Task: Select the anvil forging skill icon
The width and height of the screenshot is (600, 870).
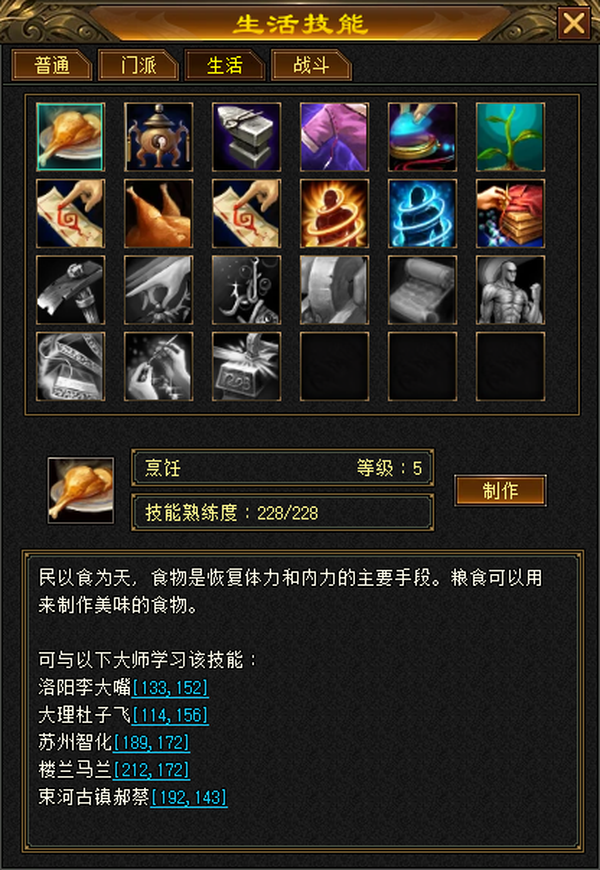Action: pyautogui.click(x=246, y=136)
